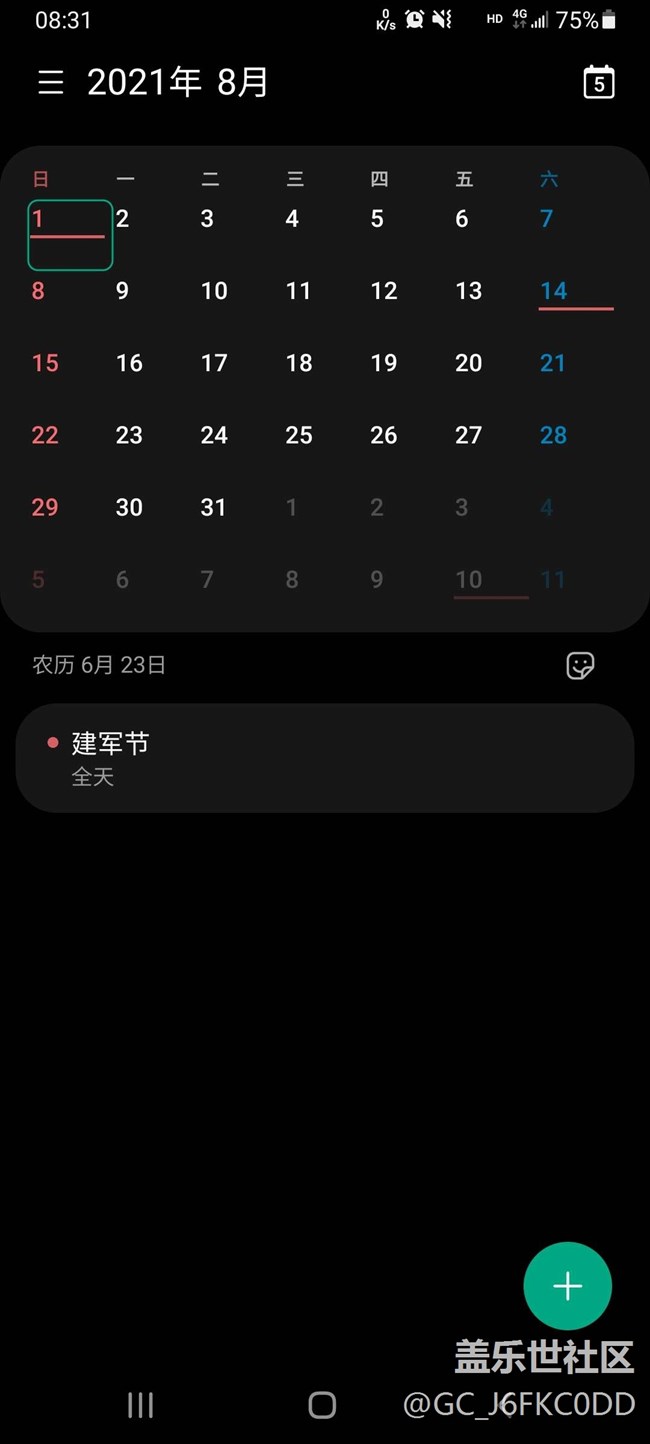Image resolution: width=650 pixels, height=1444 pixels.
Task: Open the sticker icon beside lunar date
Action: tap(580, 665)
